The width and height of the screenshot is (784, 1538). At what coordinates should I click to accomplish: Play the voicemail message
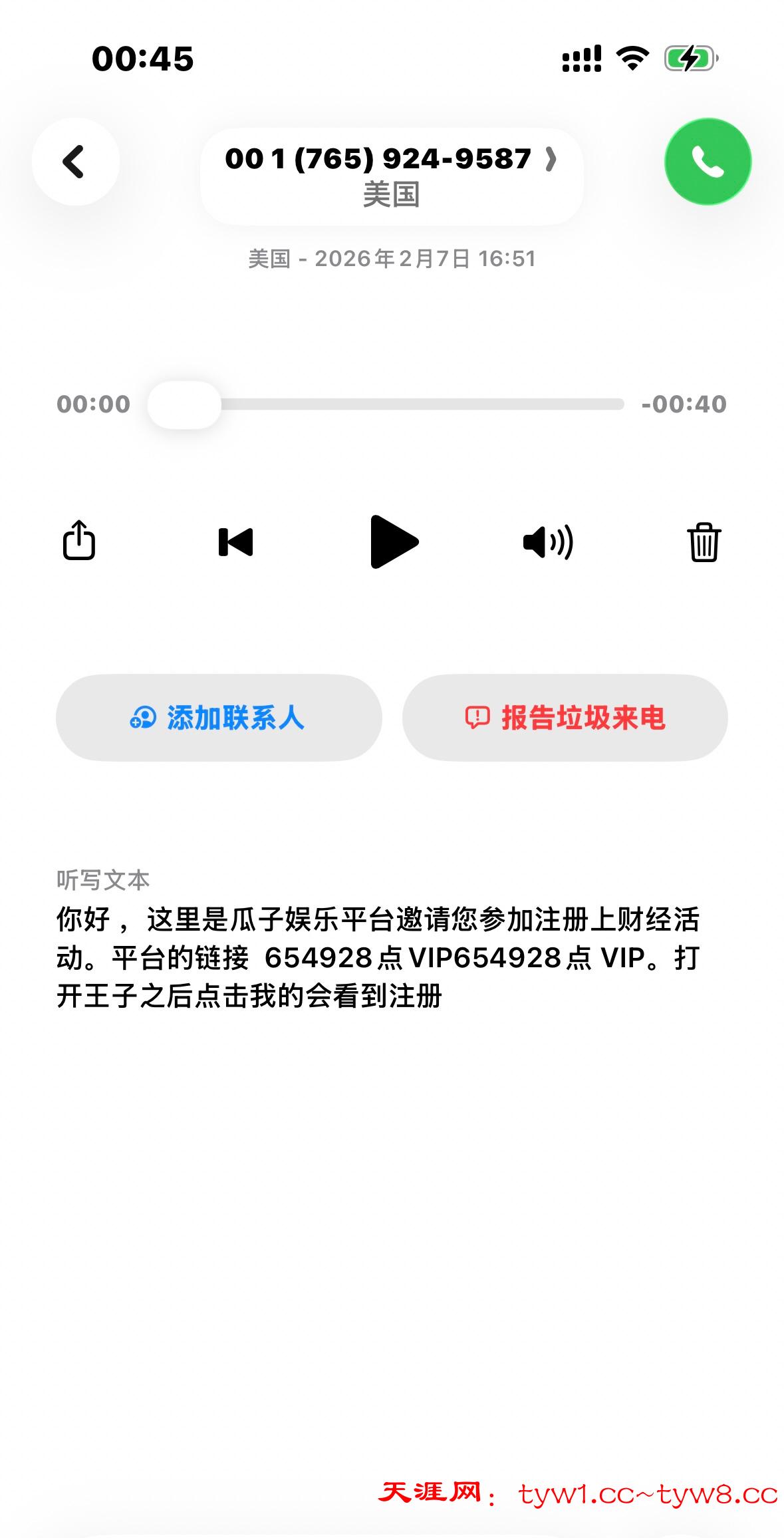tap(394, 541)
